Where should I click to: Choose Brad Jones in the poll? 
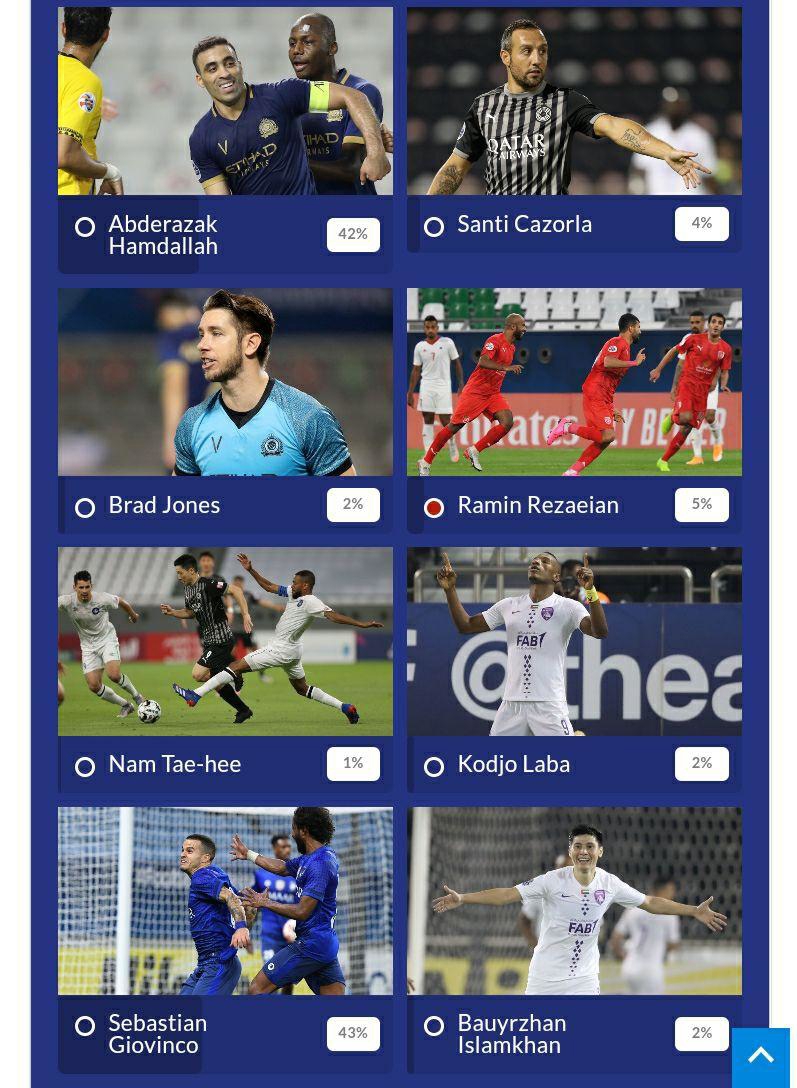pyautogui.click(x=85, y=508)
